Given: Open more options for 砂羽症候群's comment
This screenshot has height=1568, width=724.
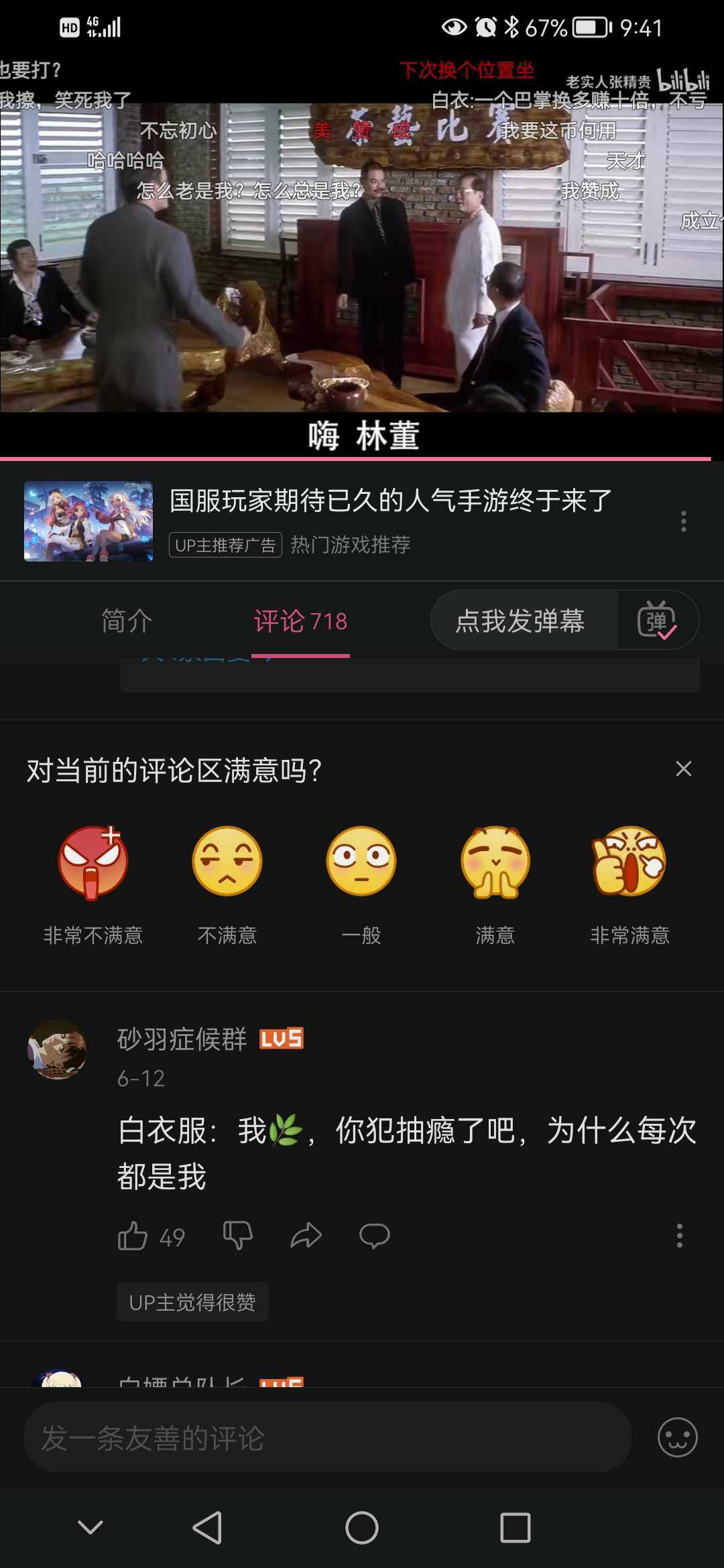Looking at the screenshot, I should [x=679, y=1236].
